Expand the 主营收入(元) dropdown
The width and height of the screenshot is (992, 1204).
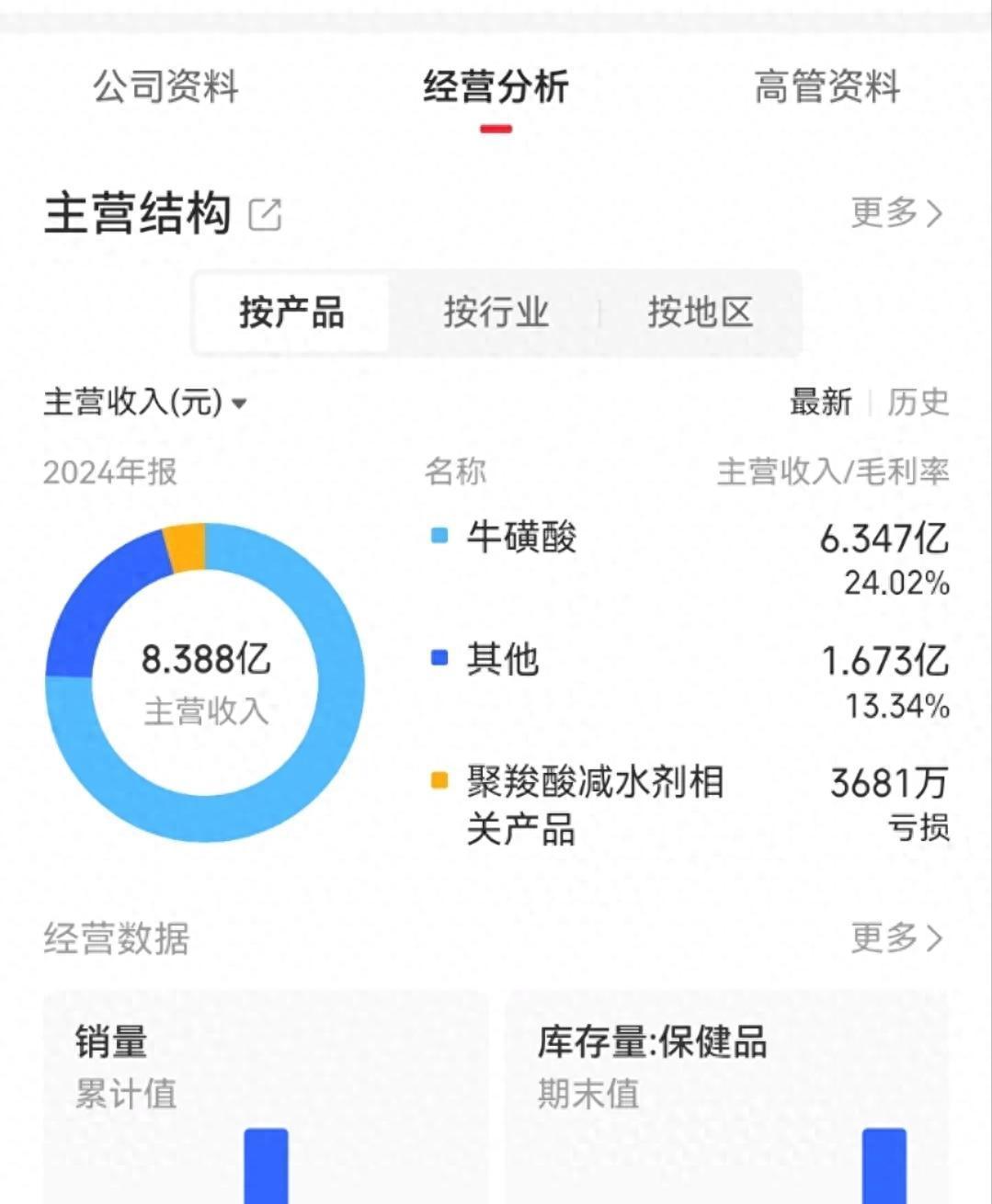(145, 403)
